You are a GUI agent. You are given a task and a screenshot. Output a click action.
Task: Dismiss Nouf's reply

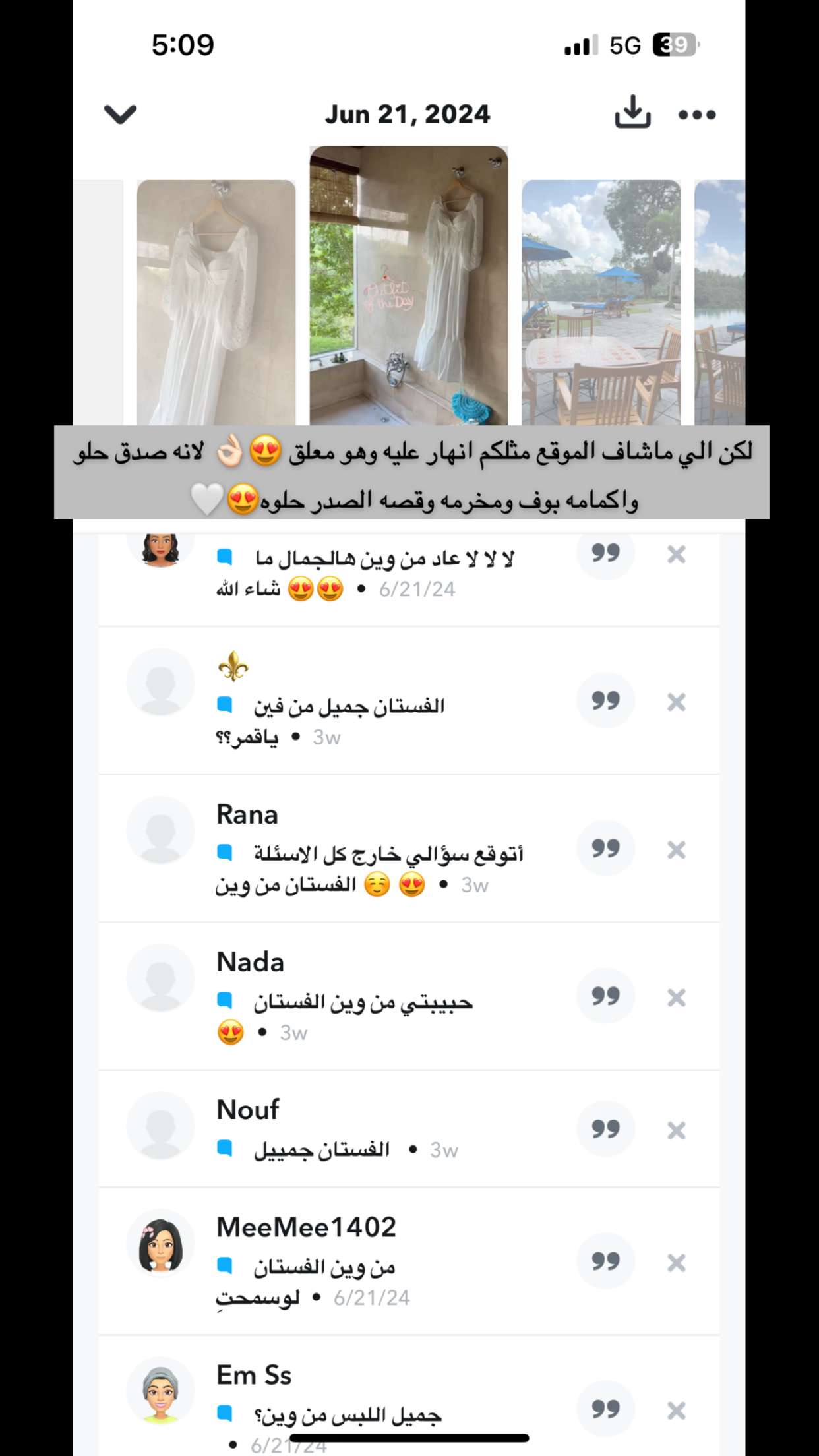(x=676, y=1131)
